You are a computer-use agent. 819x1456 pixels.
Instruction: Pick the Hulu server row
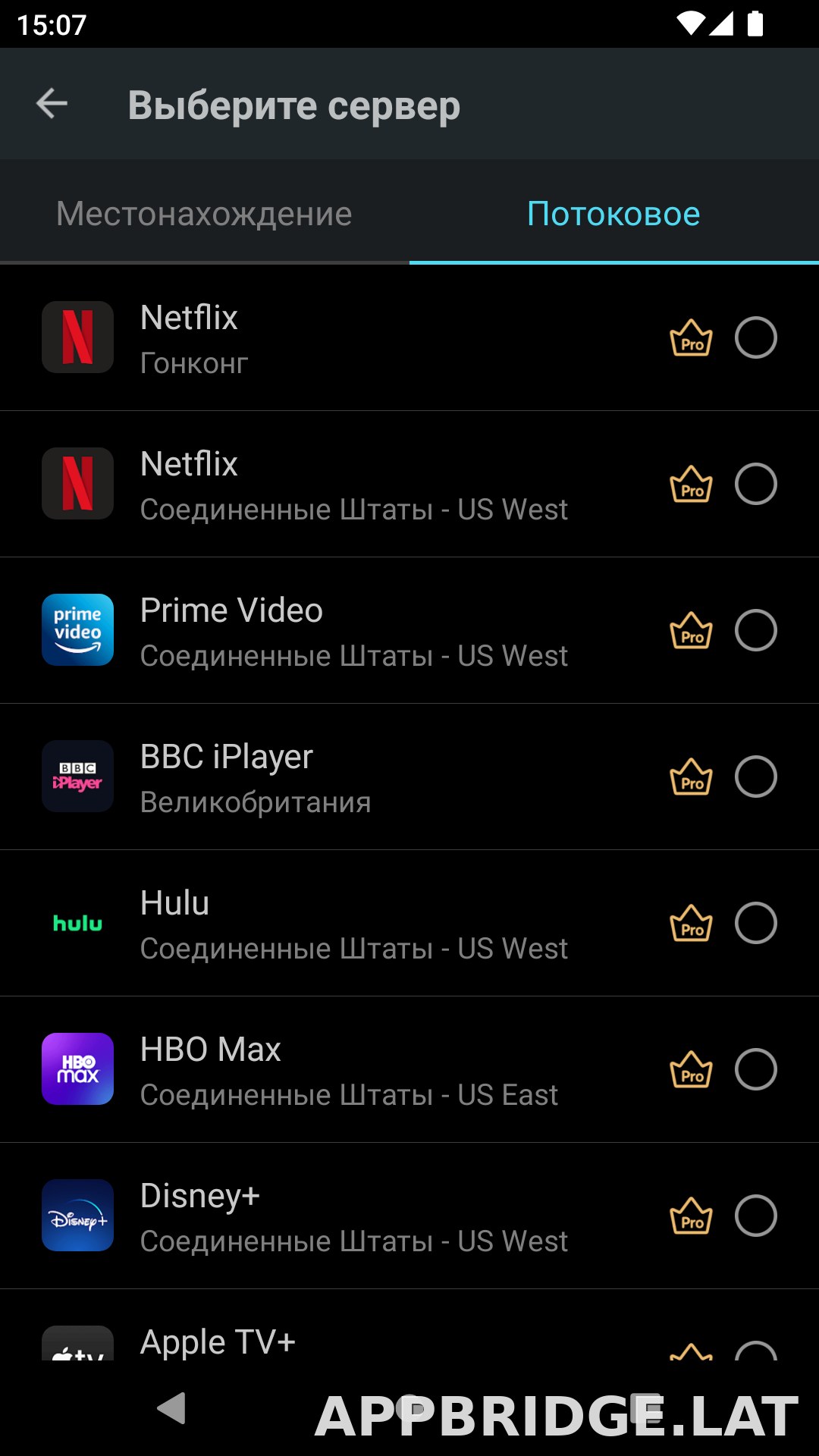[409, 924]
